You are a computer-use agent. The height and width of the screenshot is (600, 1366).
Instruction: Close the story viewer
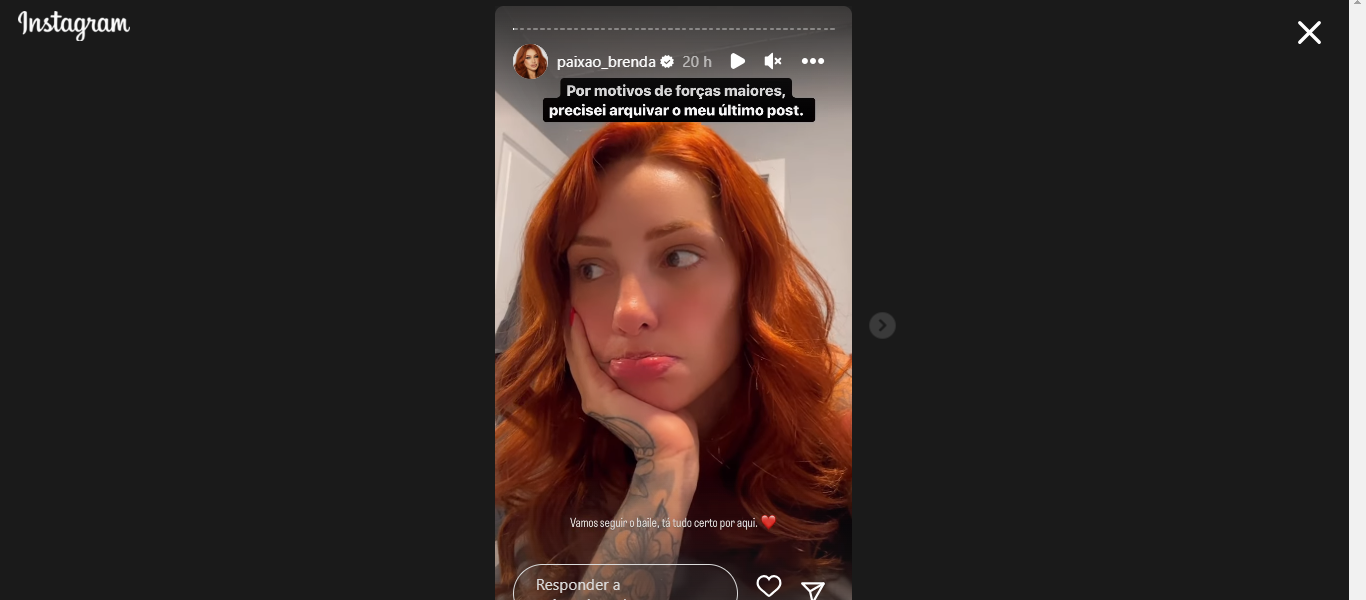pos(1309,33)
